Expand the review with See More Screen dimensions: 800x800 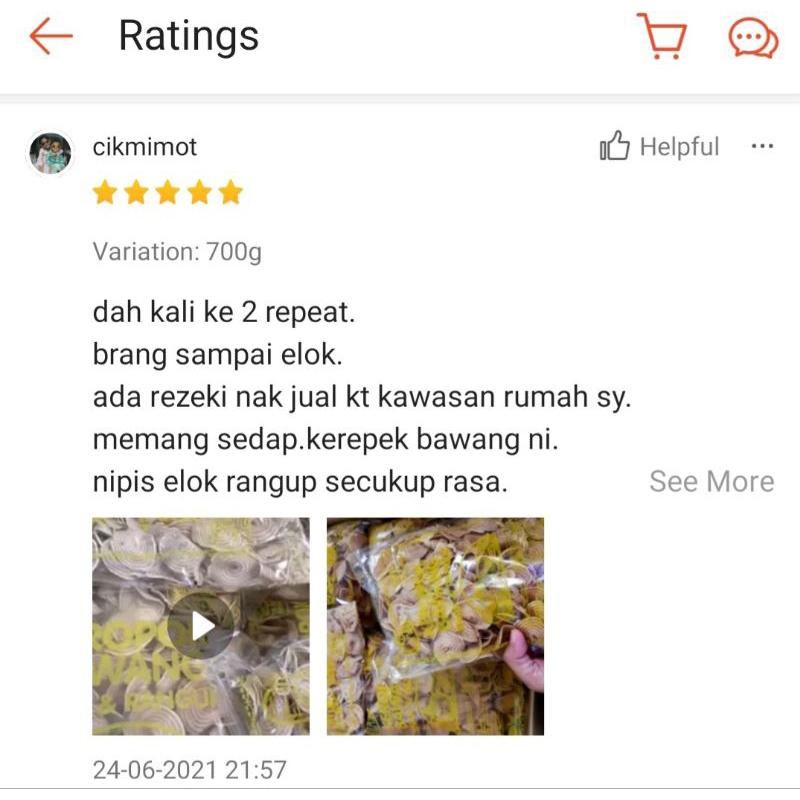pos(712,481)
